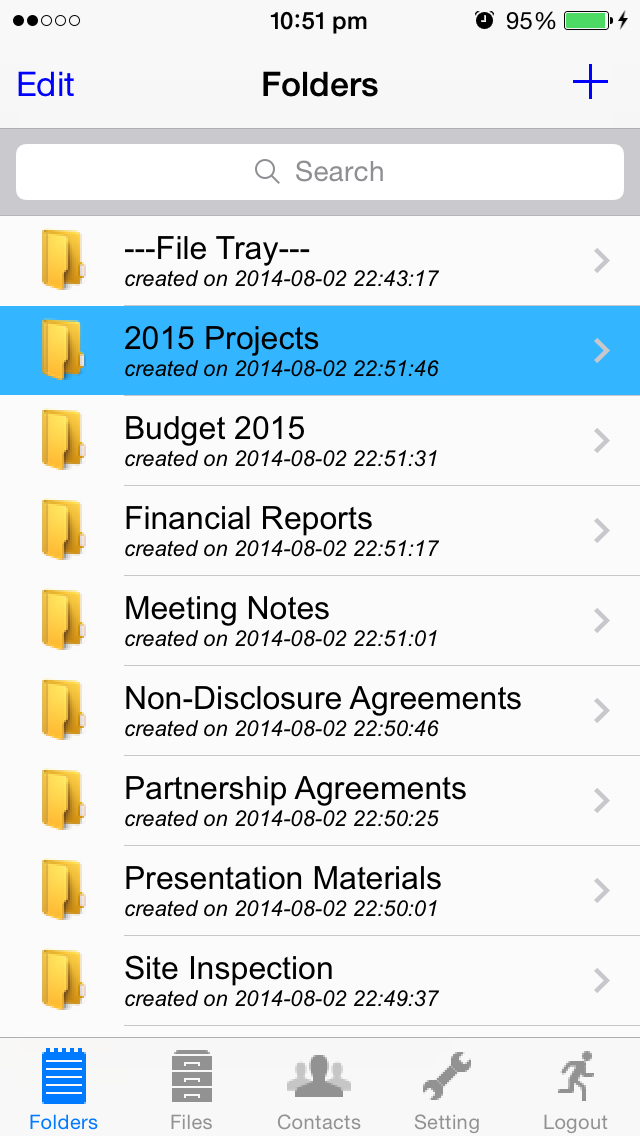Open the ---File Tray--- folder
The height and width of the screenshot is (1136, 640).
[320, 261]
